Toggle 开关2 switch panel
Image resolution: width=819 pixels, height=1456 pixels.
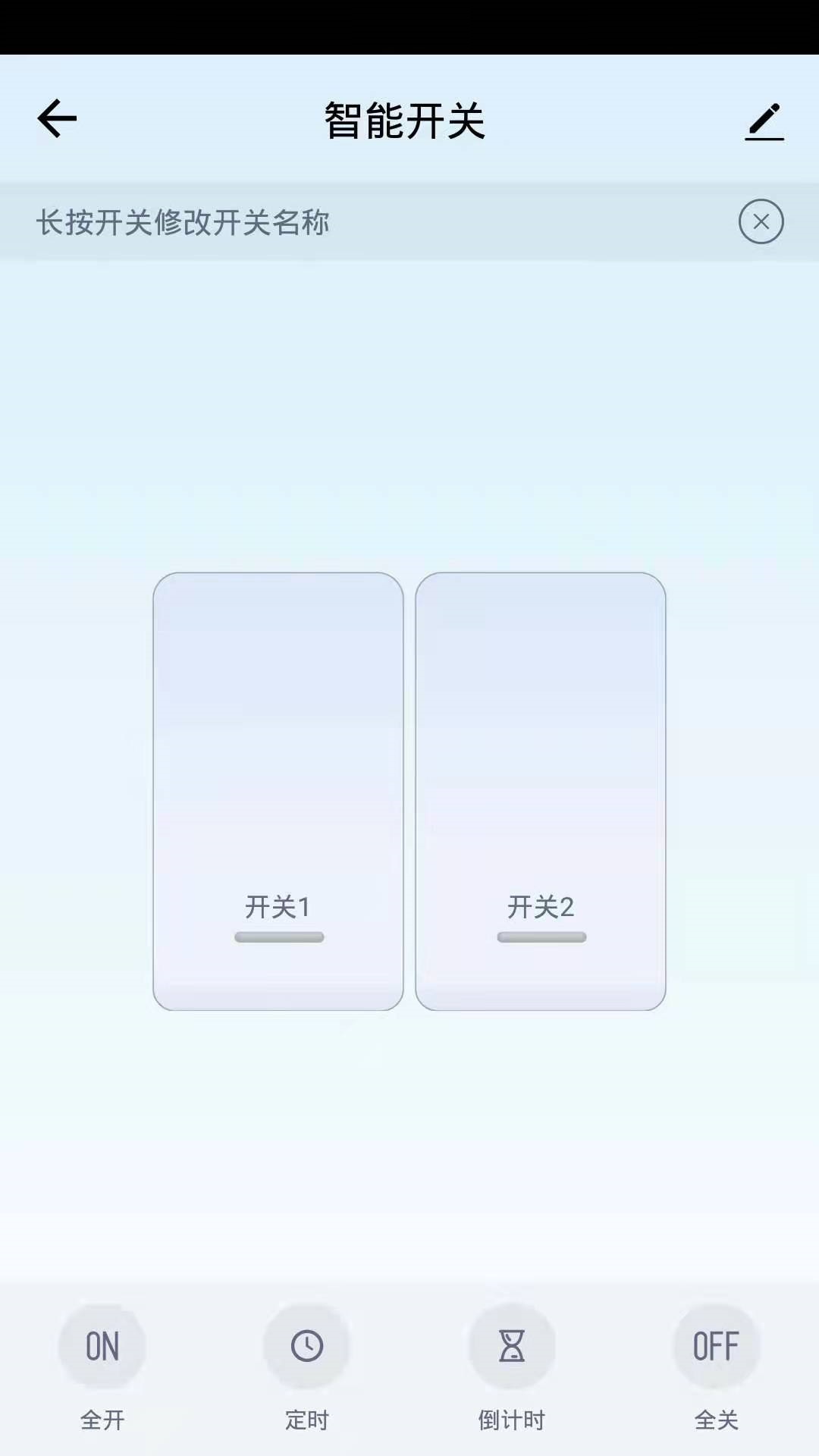[x=541, y=791]
